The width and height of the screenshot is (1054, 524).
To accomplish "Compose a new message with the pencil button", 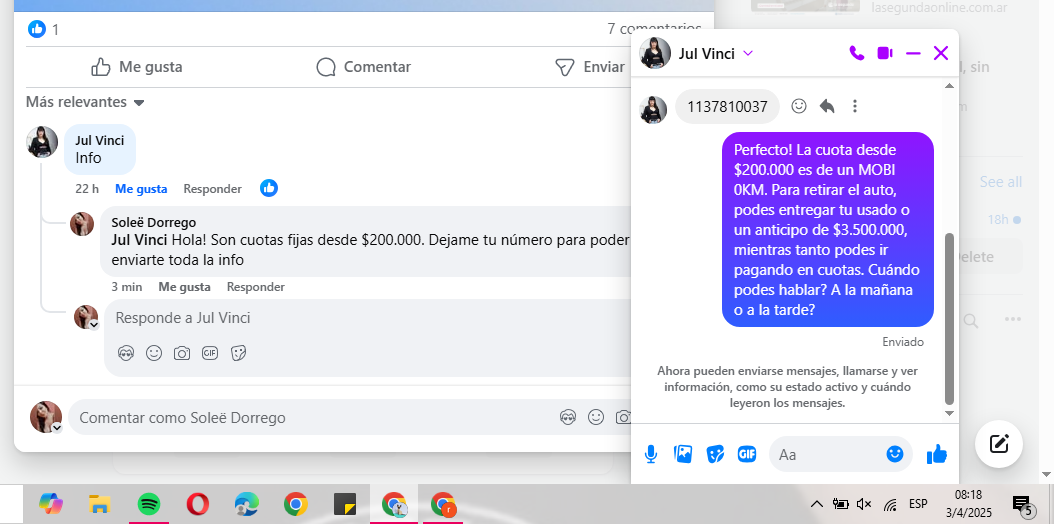I will click(997, 445).
